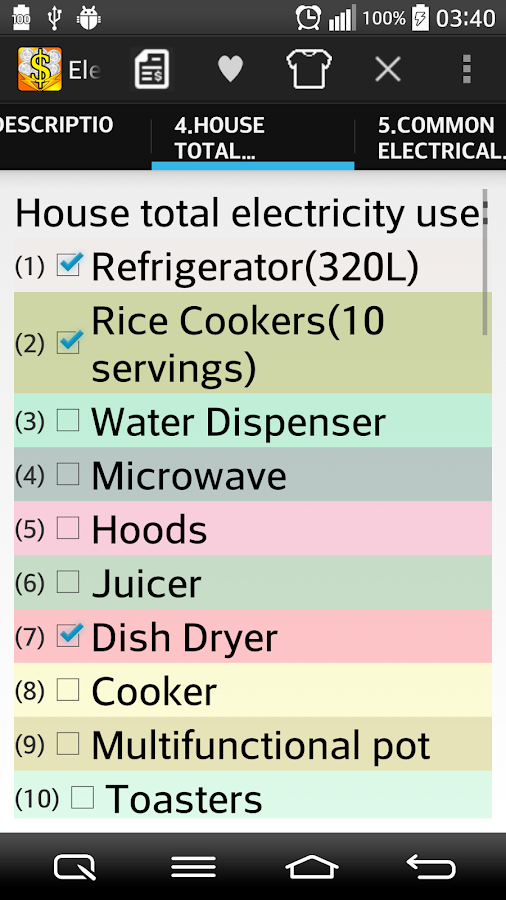Select the Microwave checkbox
Image resolution: width=506 pixels, height=900 pixels.
(68, 474)
